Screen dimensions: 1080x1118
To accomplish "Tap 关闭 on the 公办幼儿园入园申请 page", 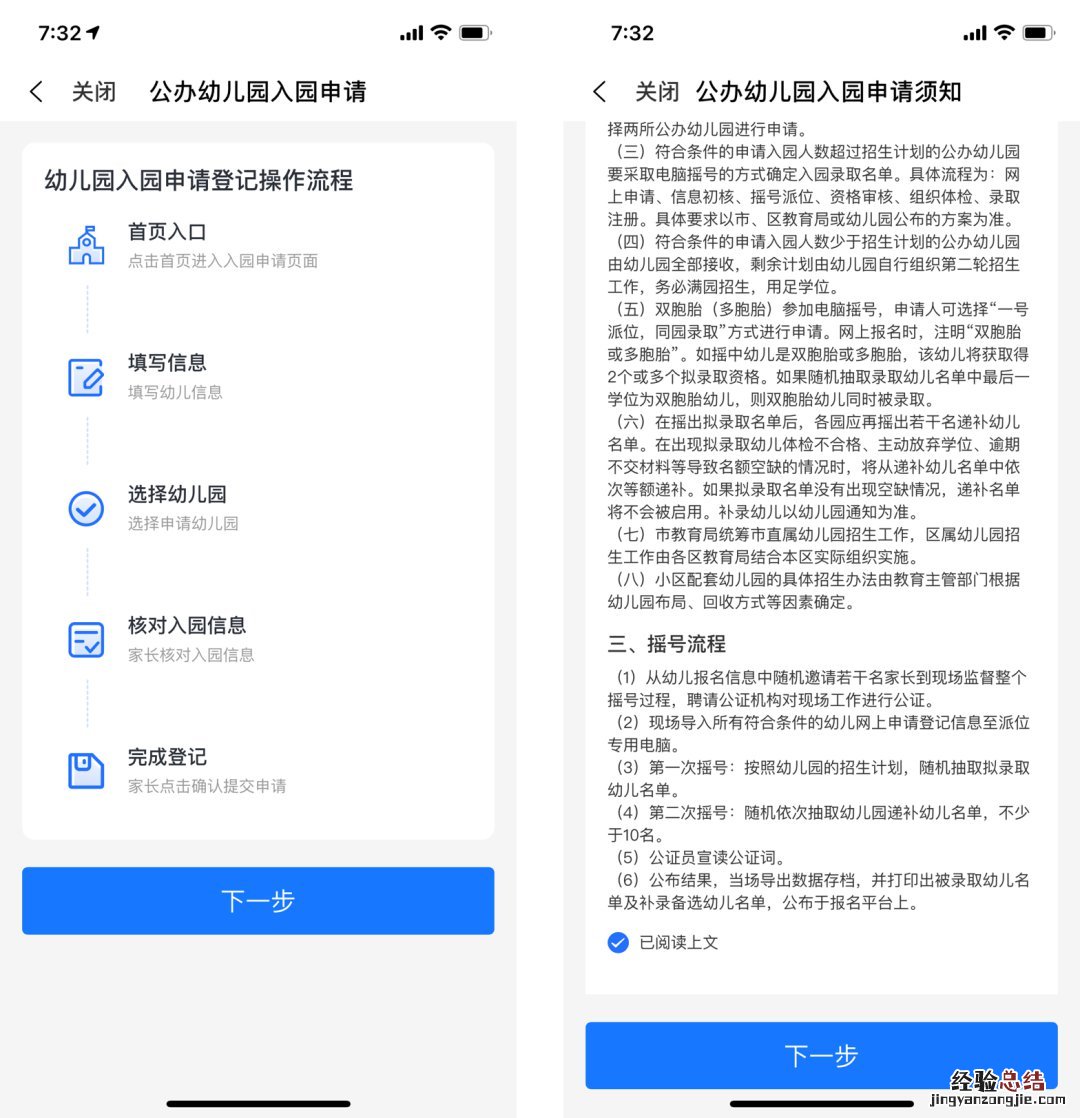I will tap(93, 92).
